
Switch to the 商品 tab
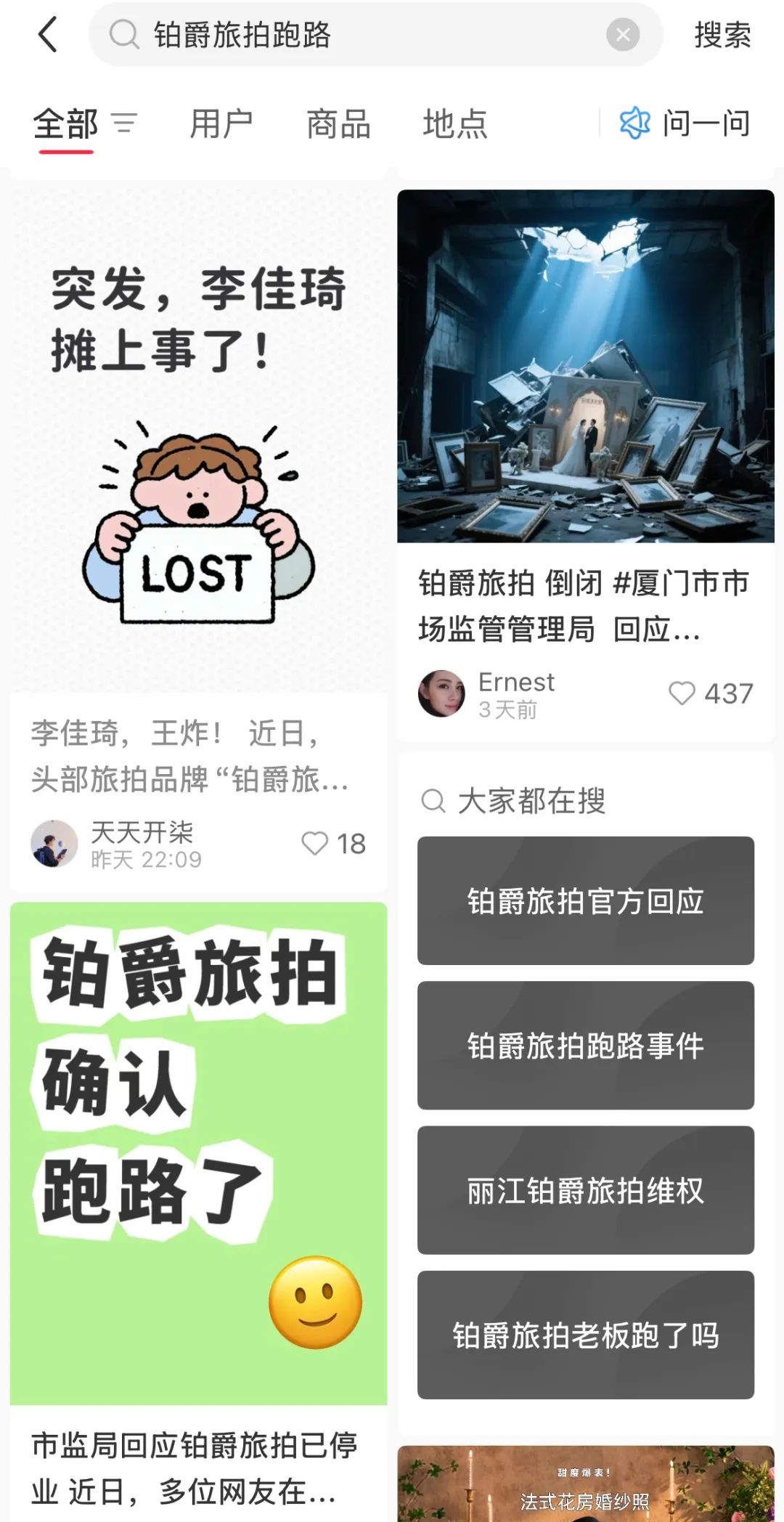pos(338,123)
